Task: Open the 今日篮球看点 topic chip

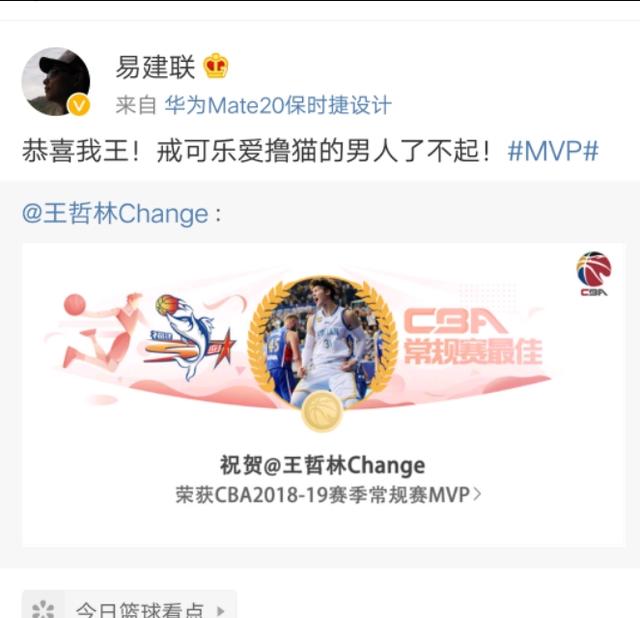Action: (130, 607)
